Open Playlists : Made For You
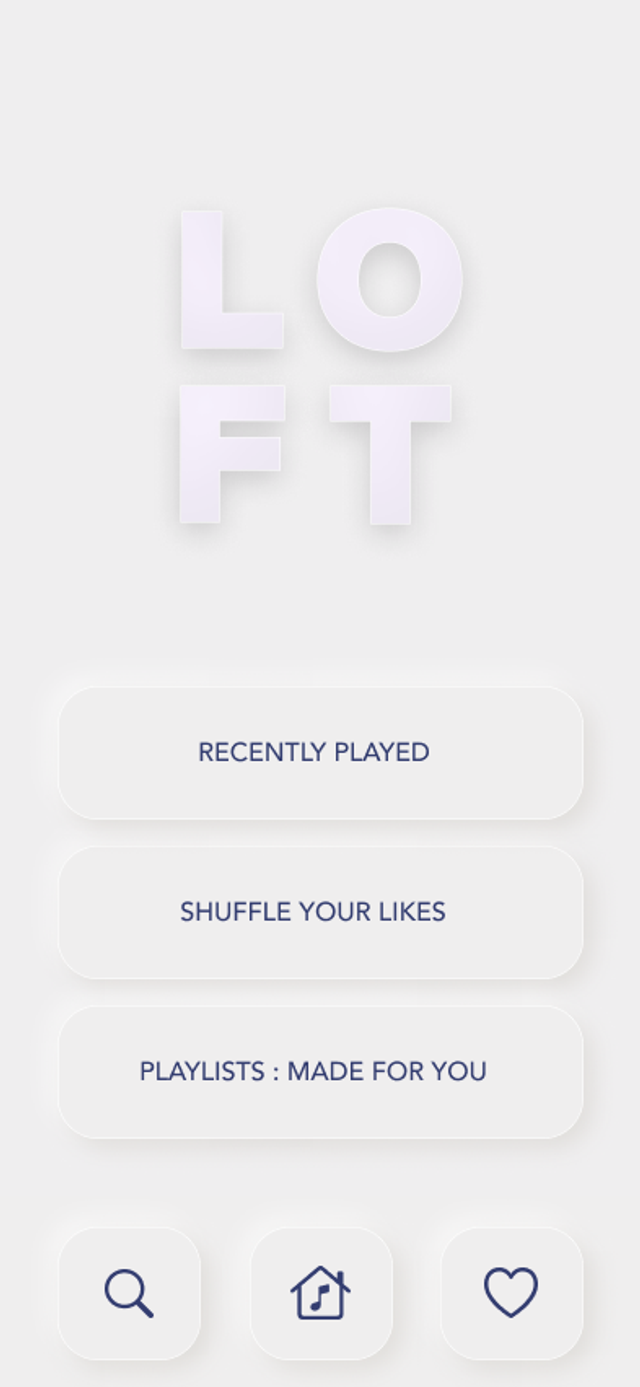The width and height of the screenshot is (640, 1387). click(x=320, y=1072)
